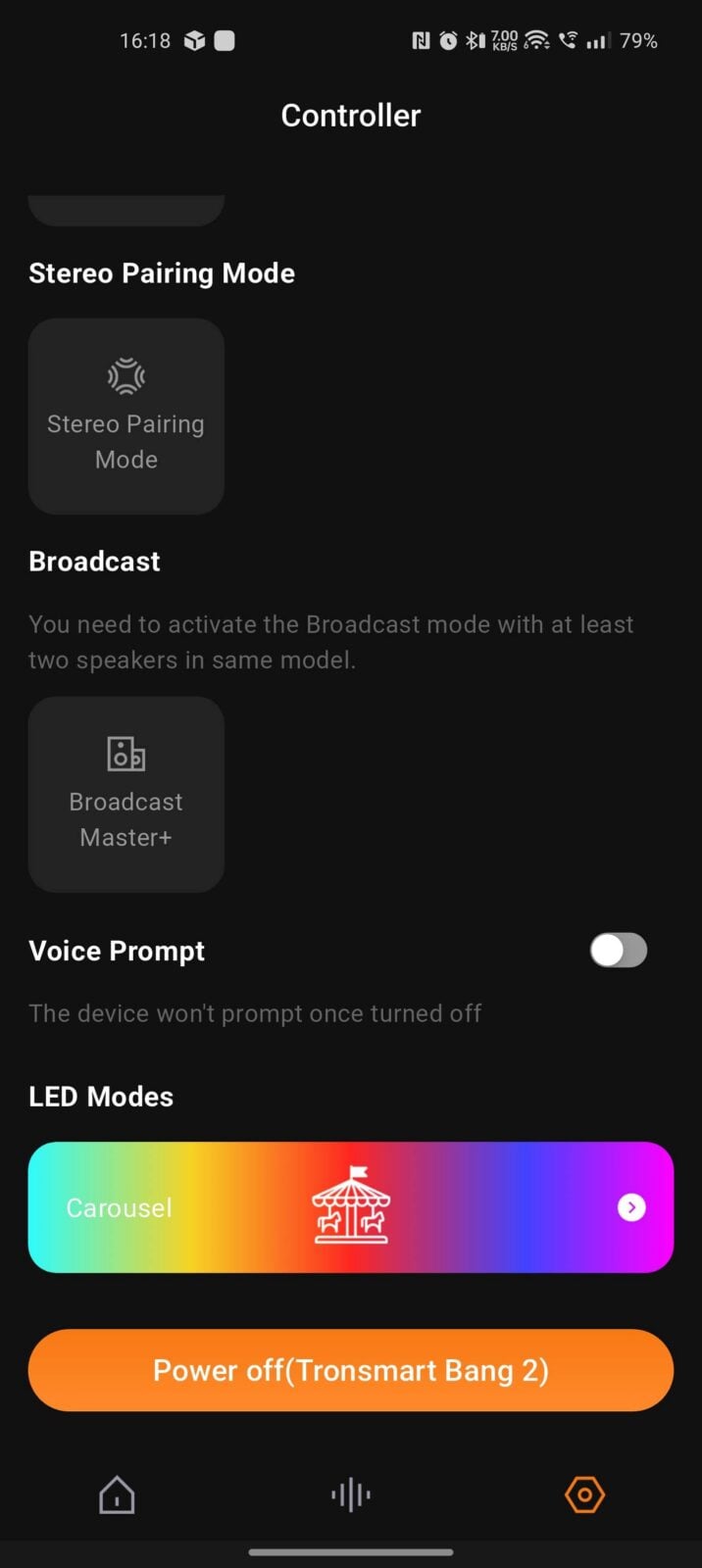Go to the home tab

[x=117, y=1495]
